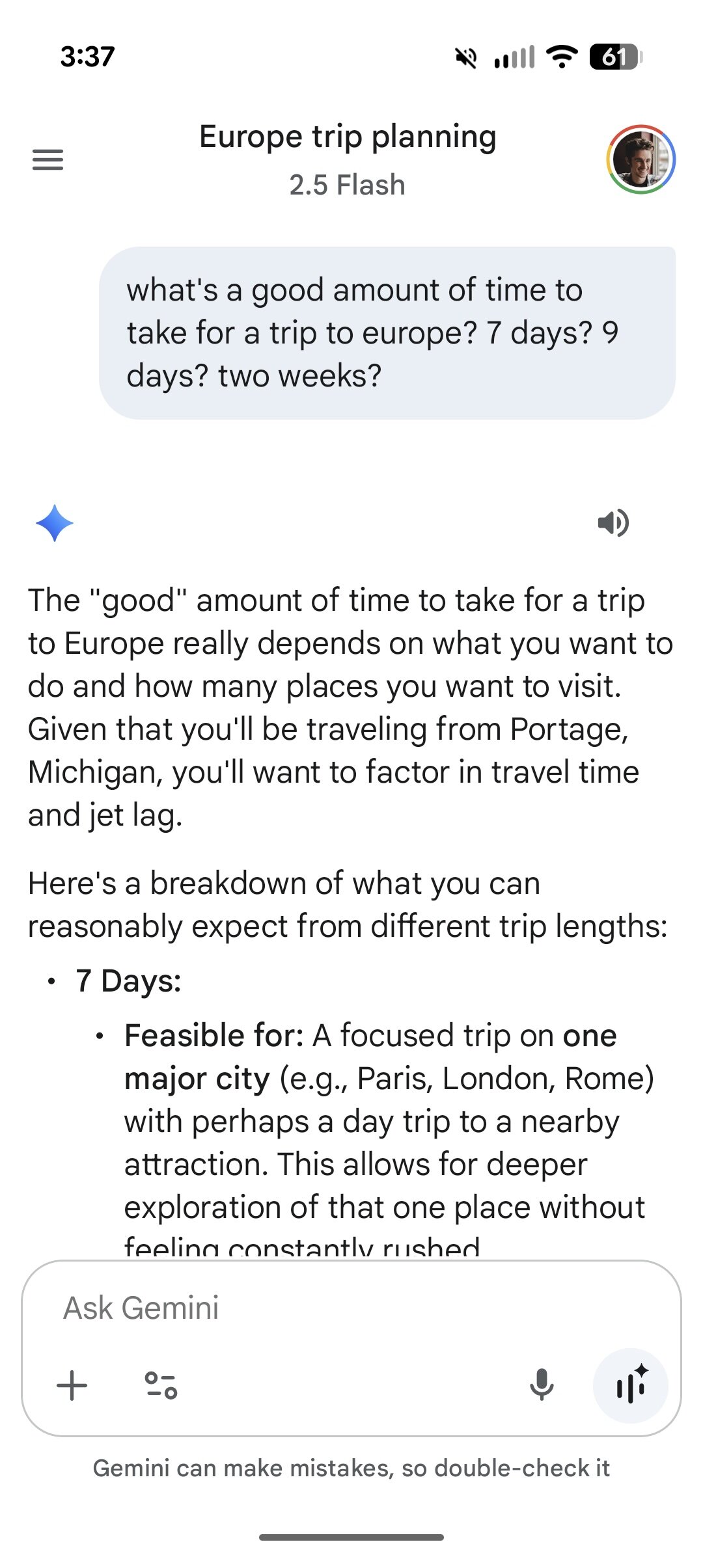Tap the Gemini sparkle icon beside the response
703x1568 pixels.
pyautogui.click(x=57, y=522)
